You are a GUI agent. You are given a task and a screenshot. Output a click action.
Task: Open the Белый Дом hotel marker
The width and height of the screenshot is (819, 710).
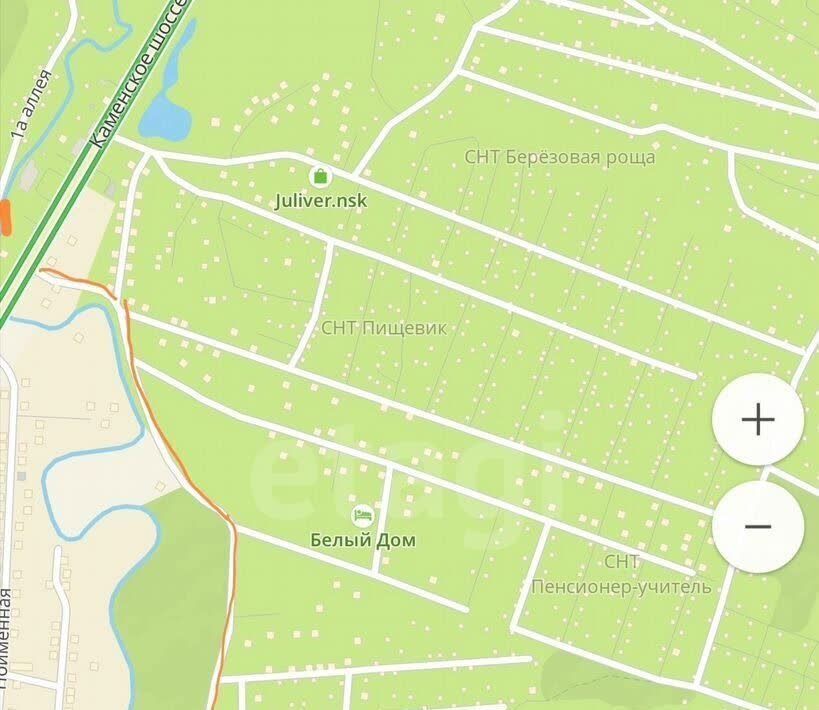[362, 516]
